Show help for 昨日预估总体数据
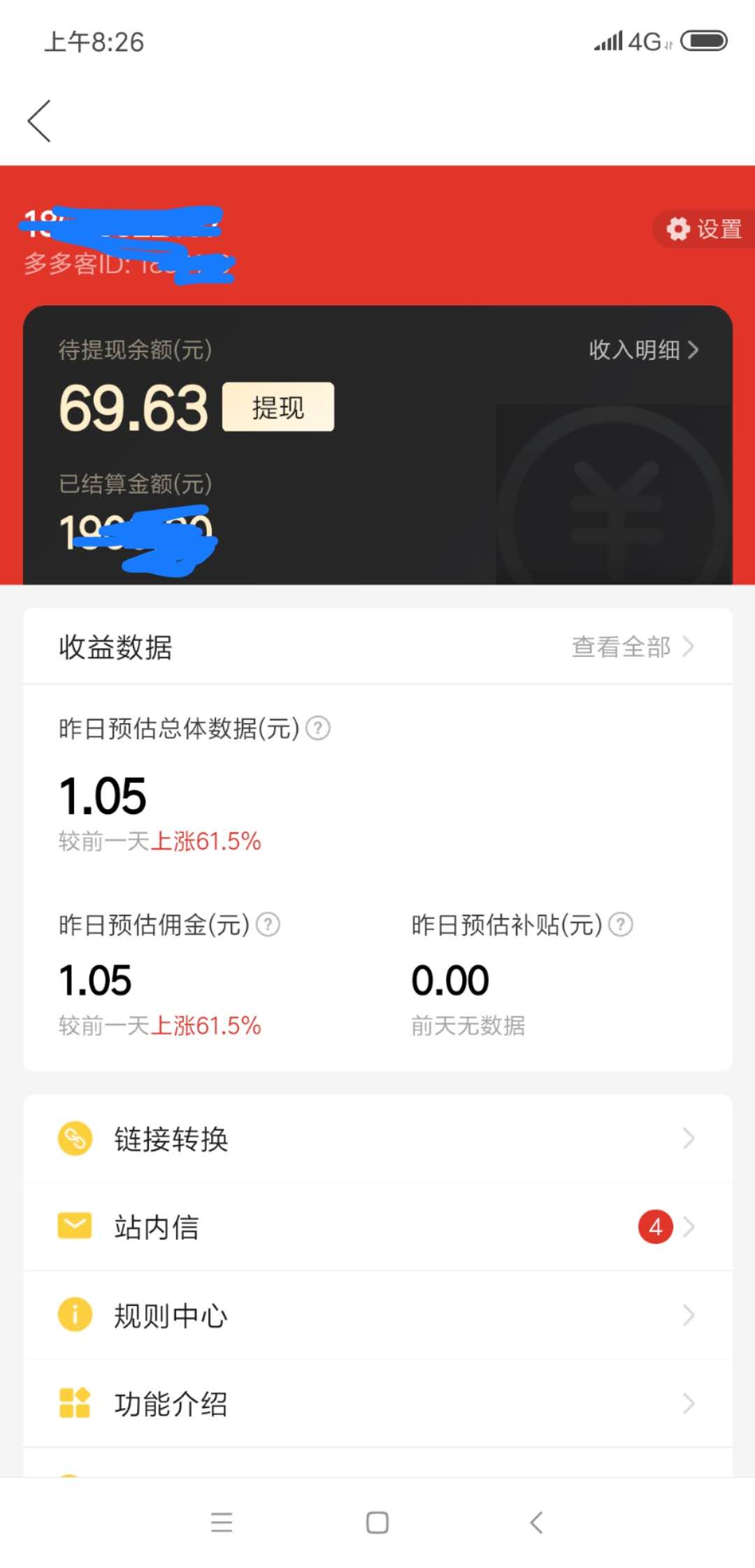This screenshot has height=1568, width=755. (318, 728)
